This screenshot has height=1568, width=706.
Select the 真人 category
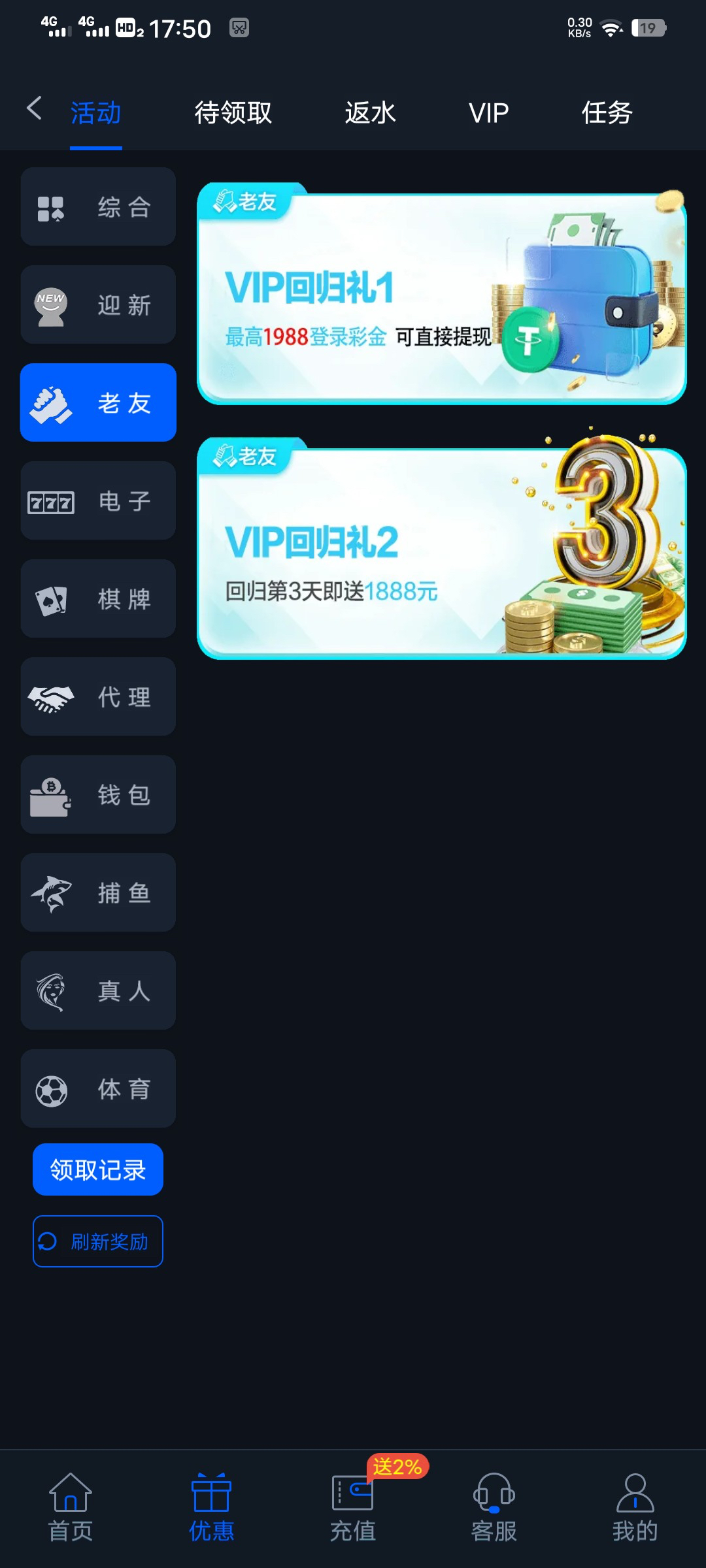(x=98, y=990)
